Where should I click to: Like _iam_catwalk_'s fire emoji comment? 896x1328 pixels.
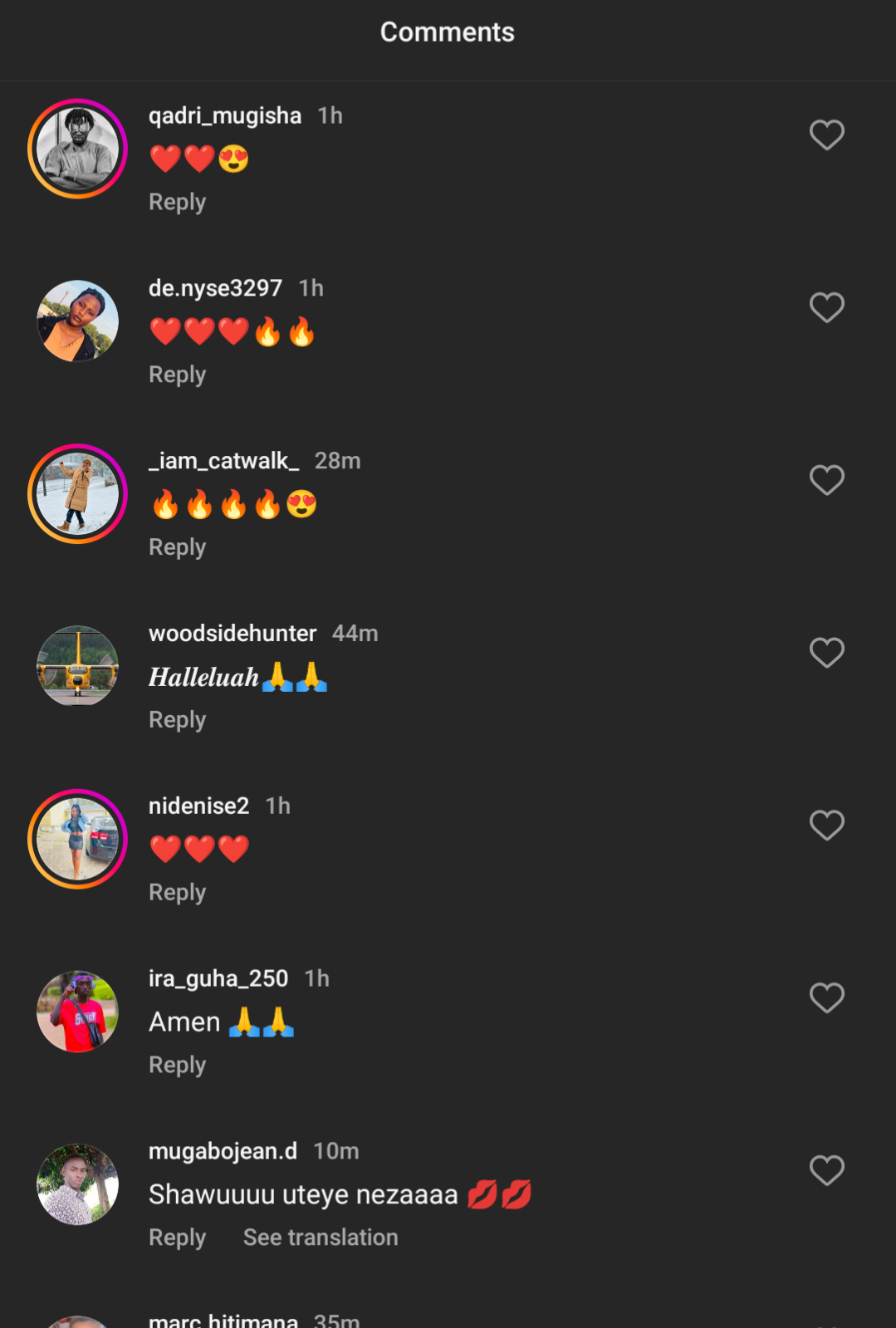pos(826,480)
